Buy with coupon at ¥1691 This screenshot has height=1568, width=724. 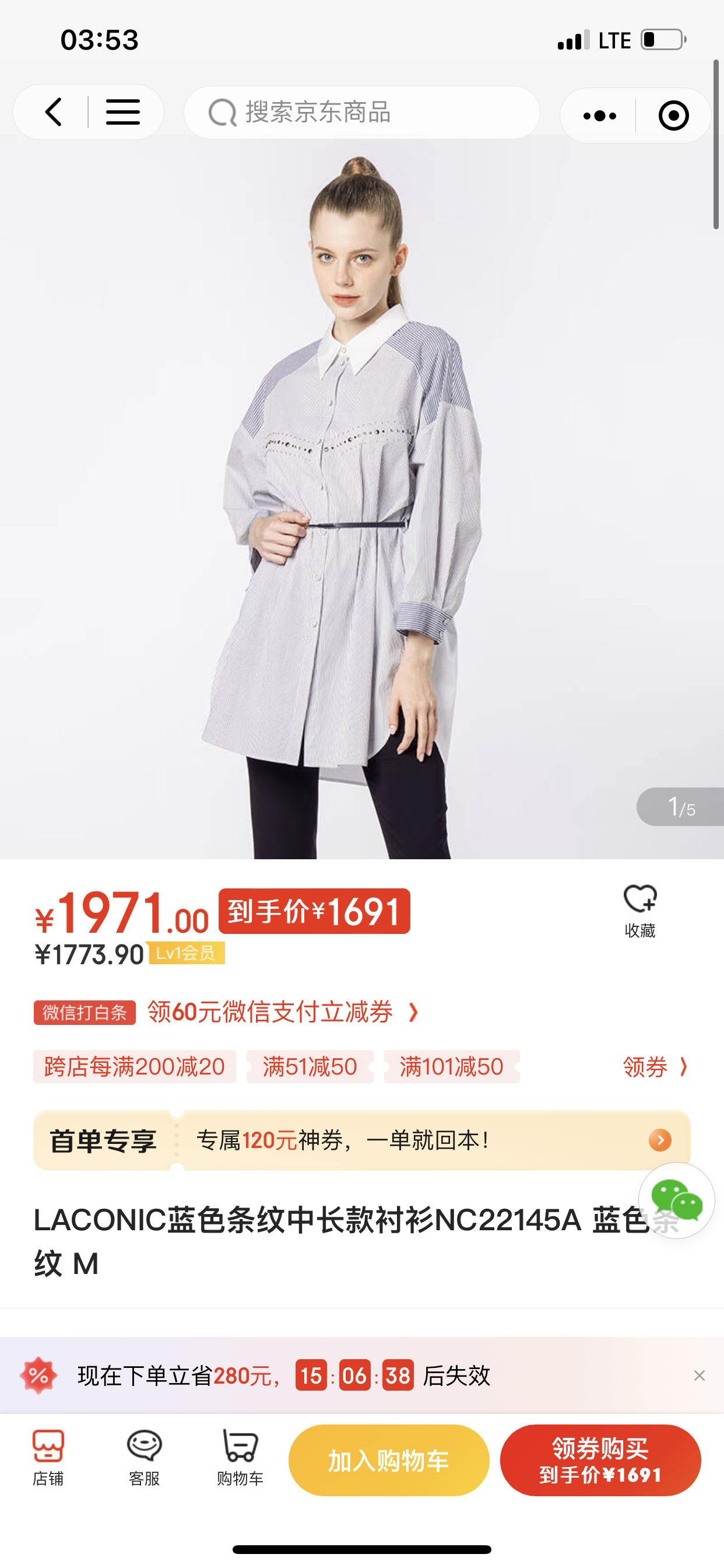coord(600,1460)
